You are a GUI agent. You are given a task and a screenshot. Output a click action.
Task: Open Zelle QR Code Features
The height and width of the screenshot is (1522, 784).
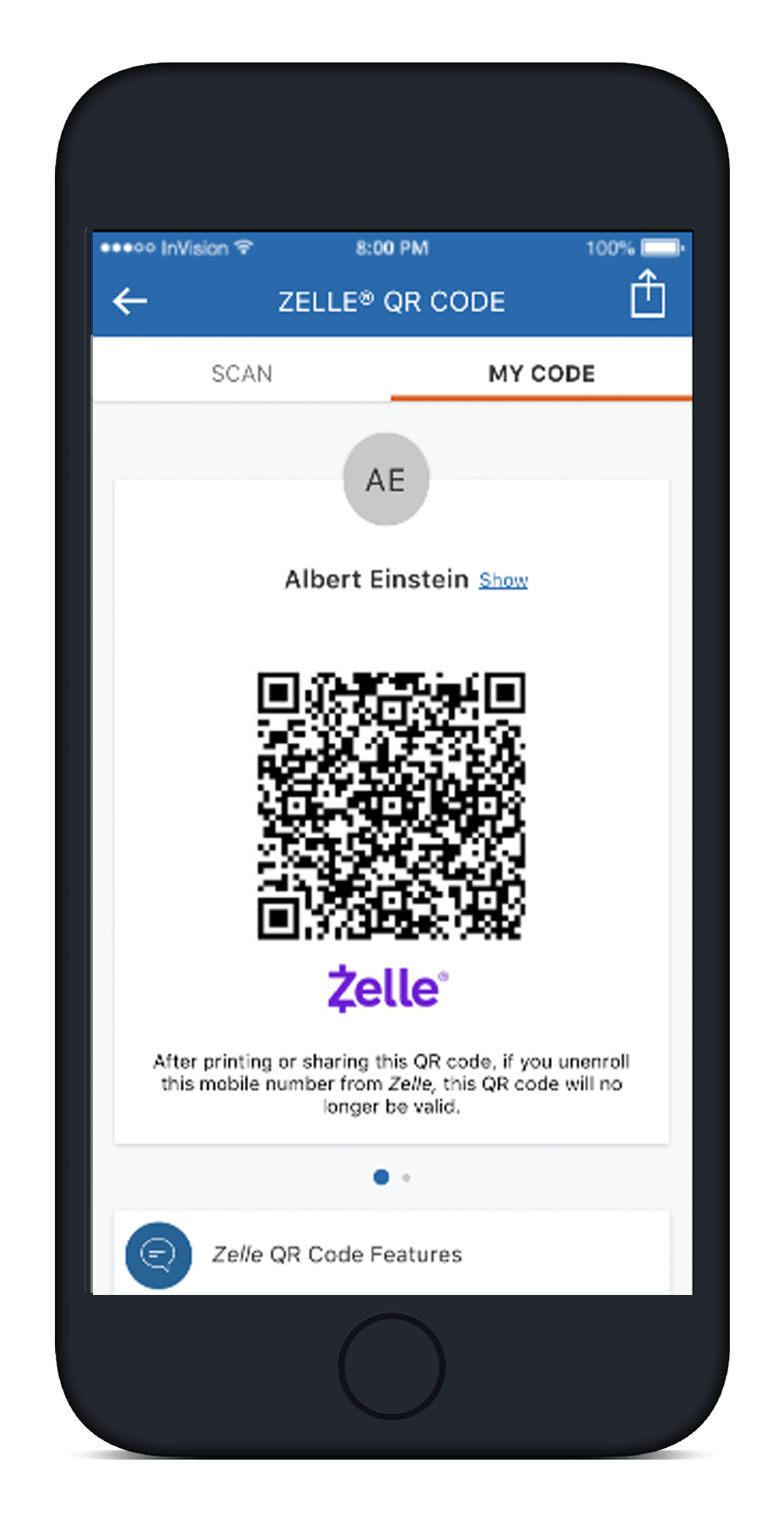point(337,1255)
